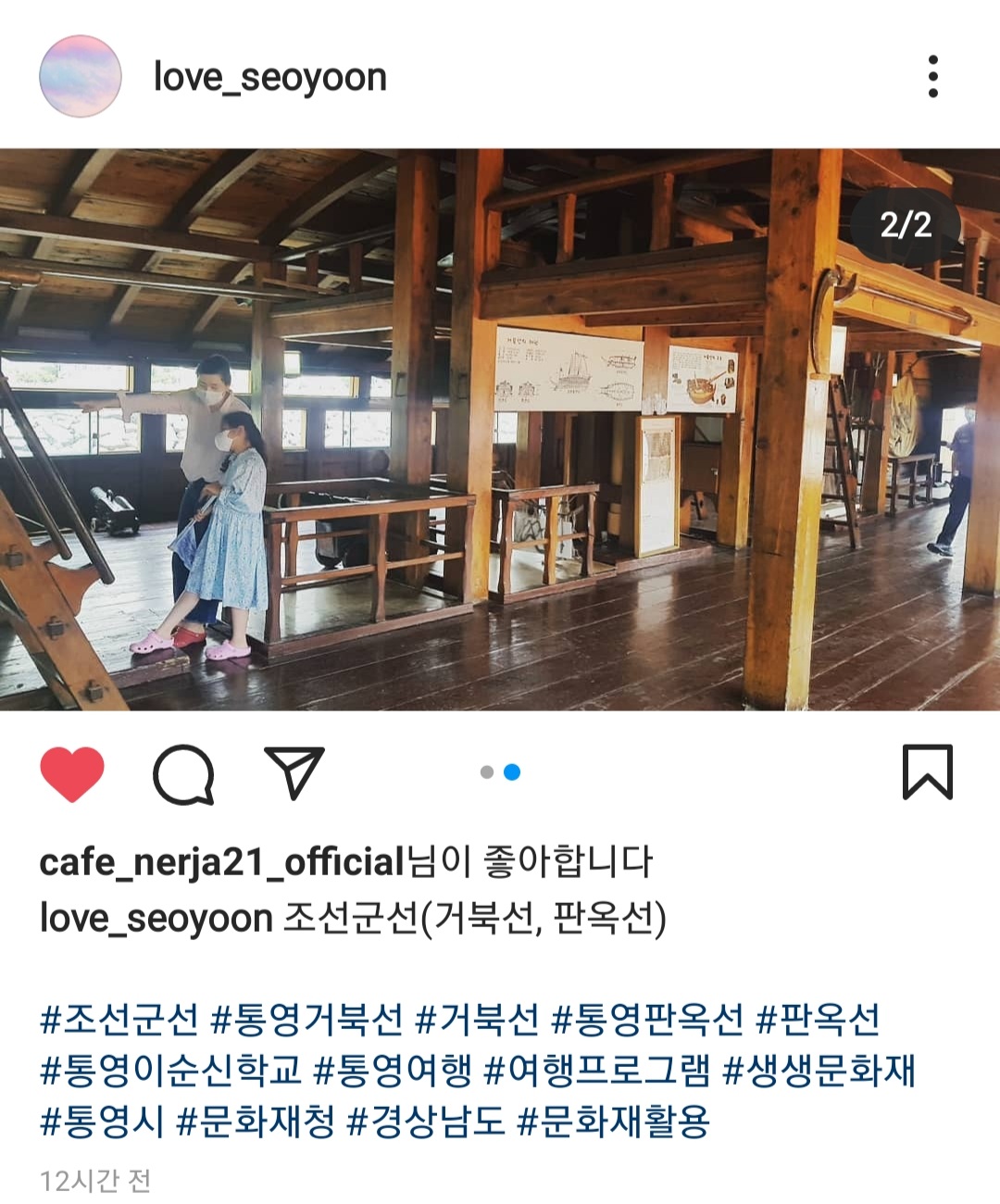This screenshot has width=1000, height=1204.
Task: Open love_seoyoon username in the caption
Action: tap(156, 919)
